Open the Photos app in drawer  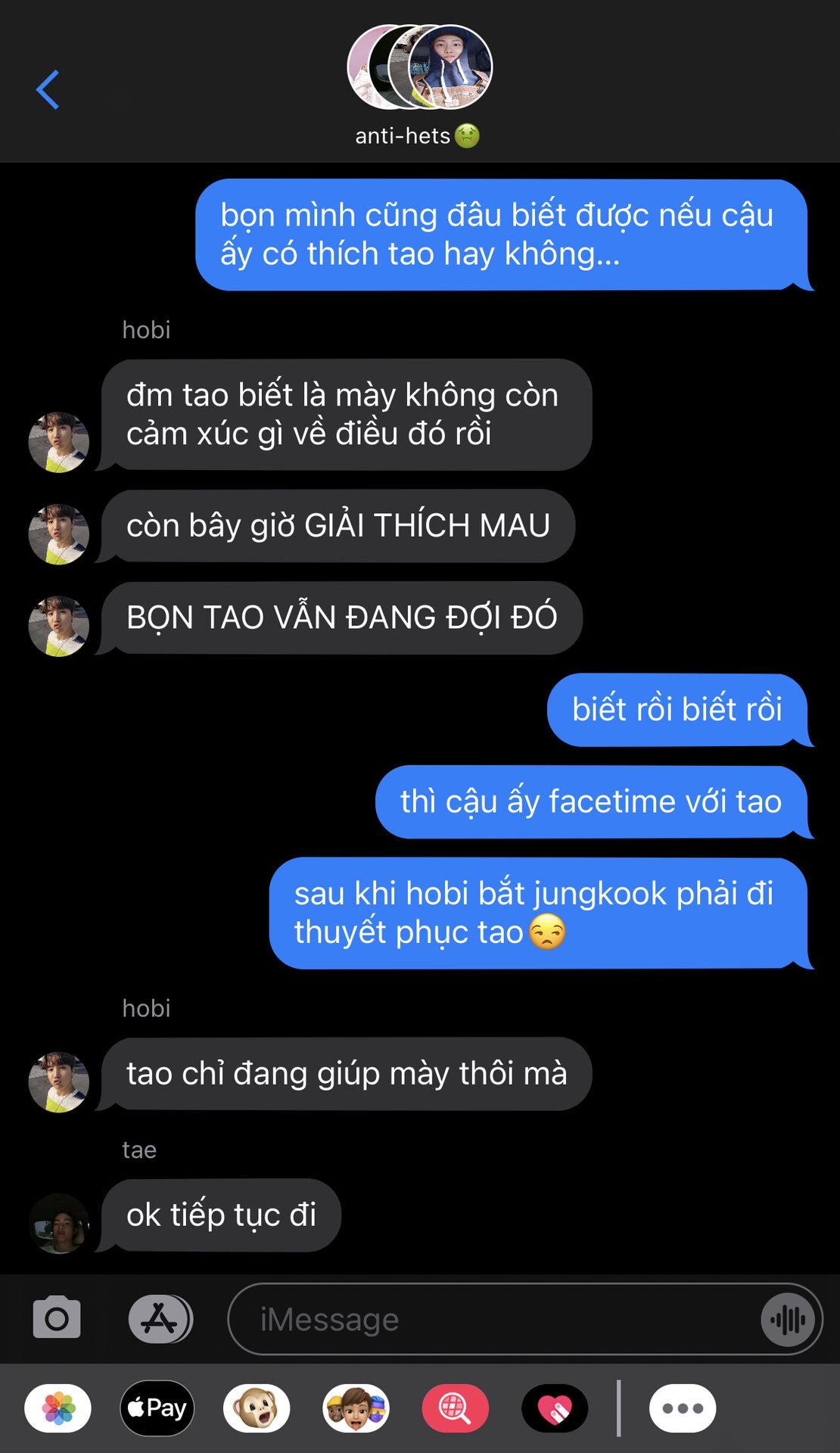click(58, 1408)
